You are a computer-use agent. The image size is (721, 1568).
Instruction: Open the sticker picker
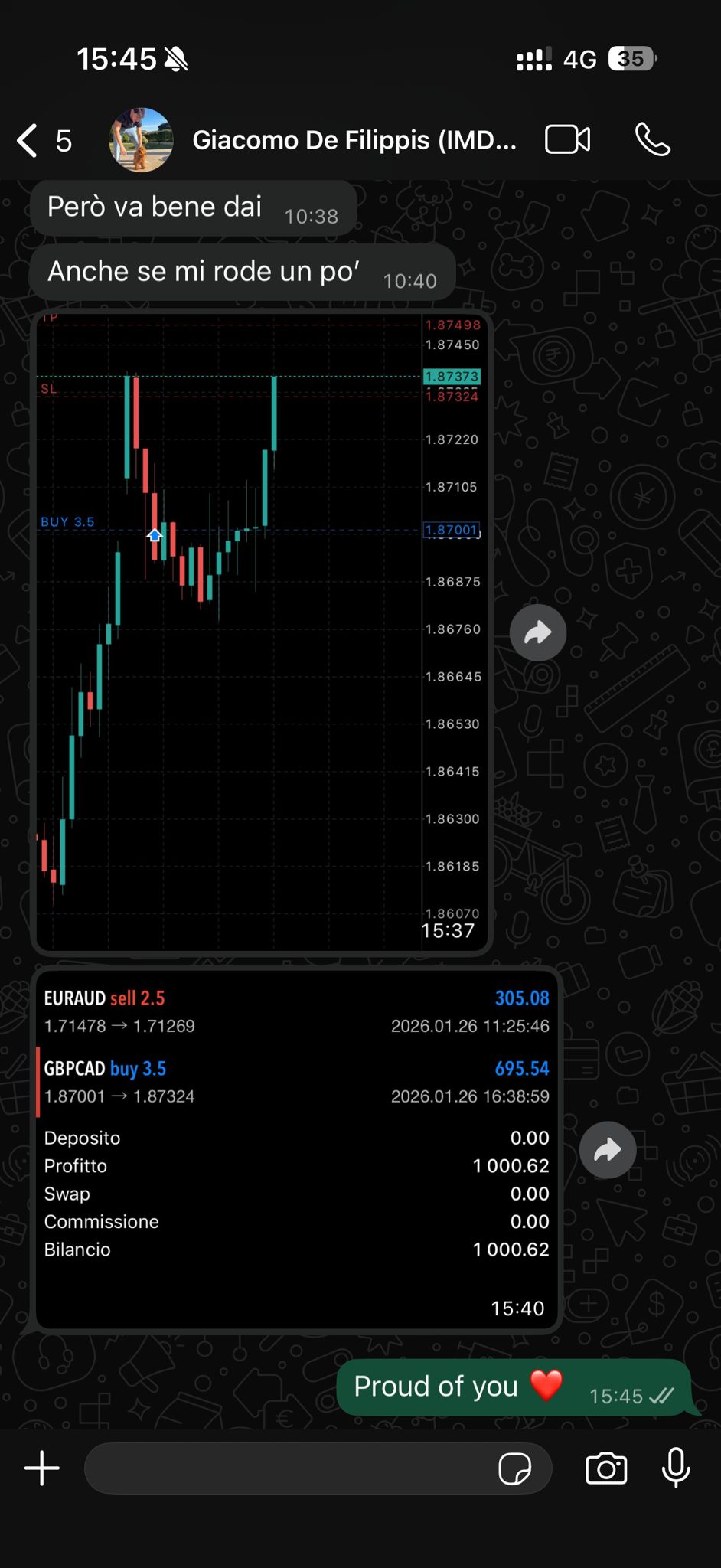coord(514,1468)
